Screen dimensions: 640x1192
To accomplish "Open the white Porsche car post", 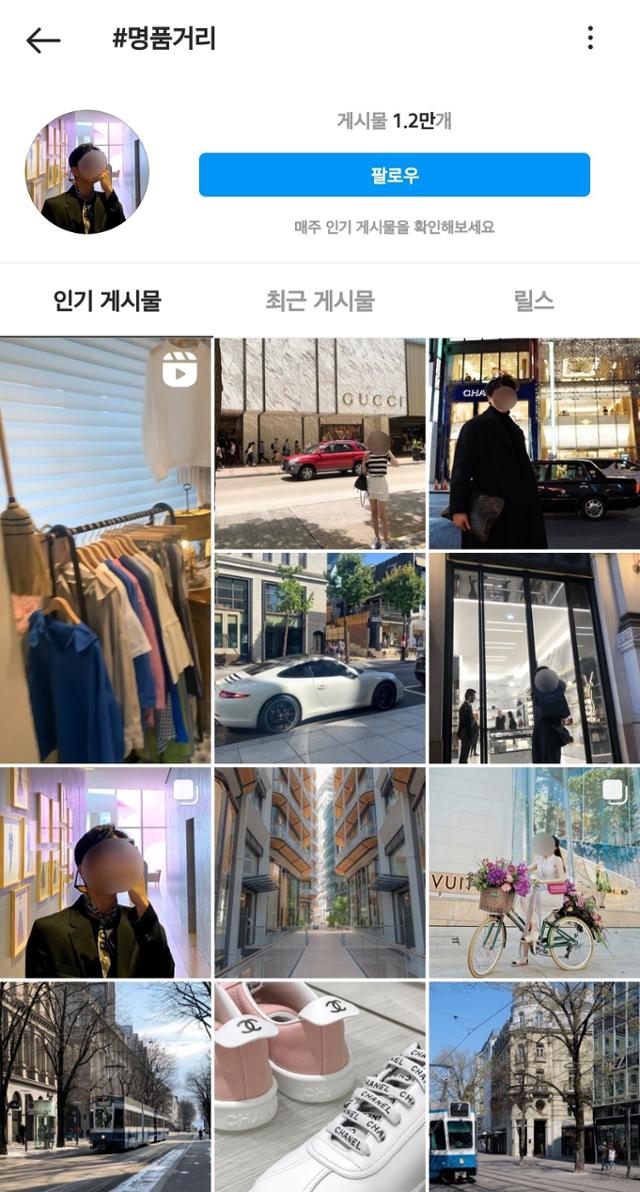I will click(320, 657).
